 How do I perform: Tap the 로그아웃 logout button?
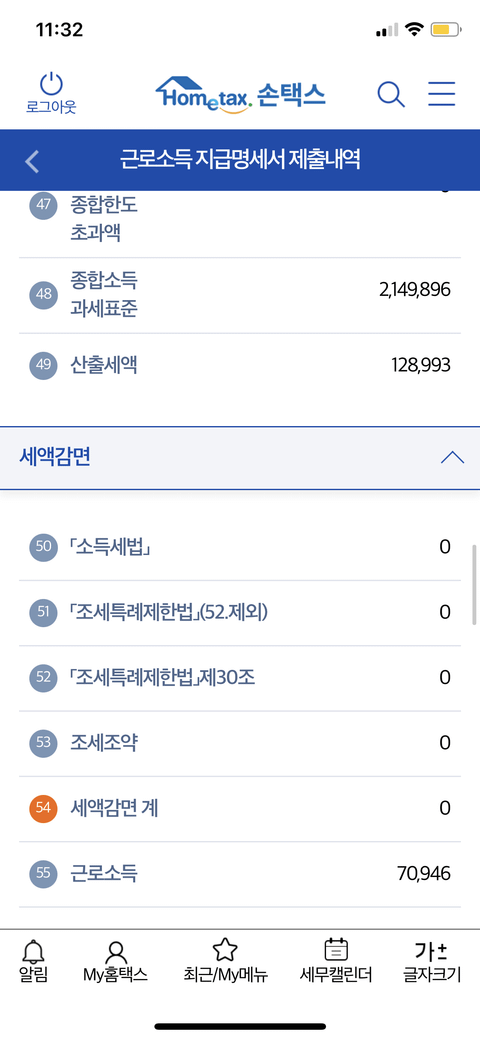[x=51, y=94]
